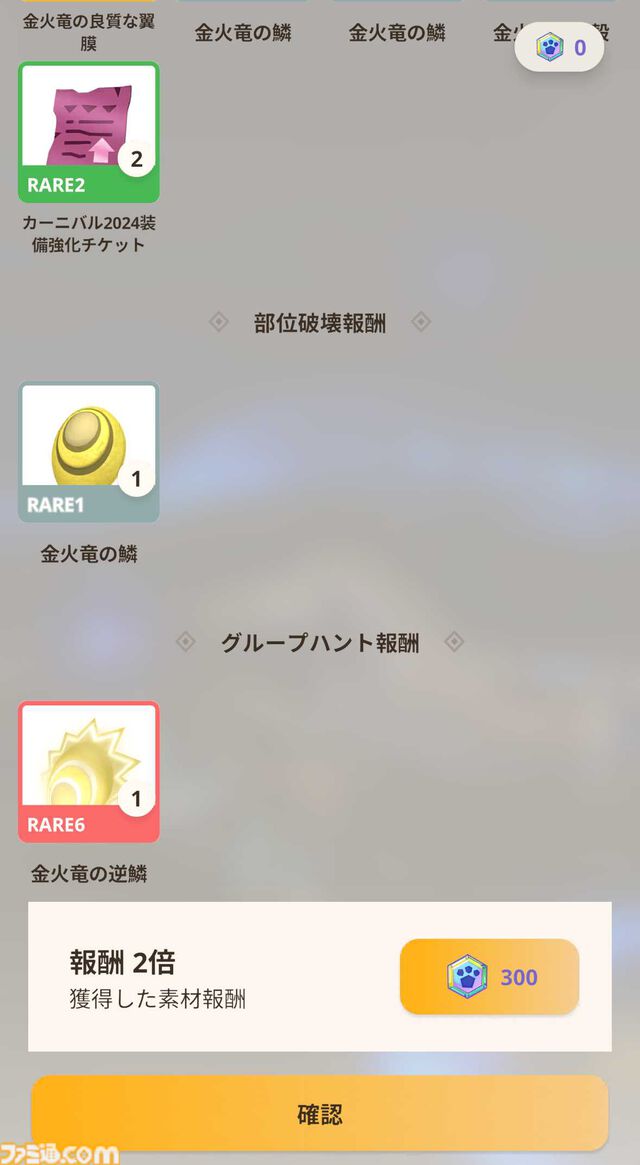View RARE1 金火竜の鱗 item
This screenshot has height=1165, width=640.
tap(89, 452)
